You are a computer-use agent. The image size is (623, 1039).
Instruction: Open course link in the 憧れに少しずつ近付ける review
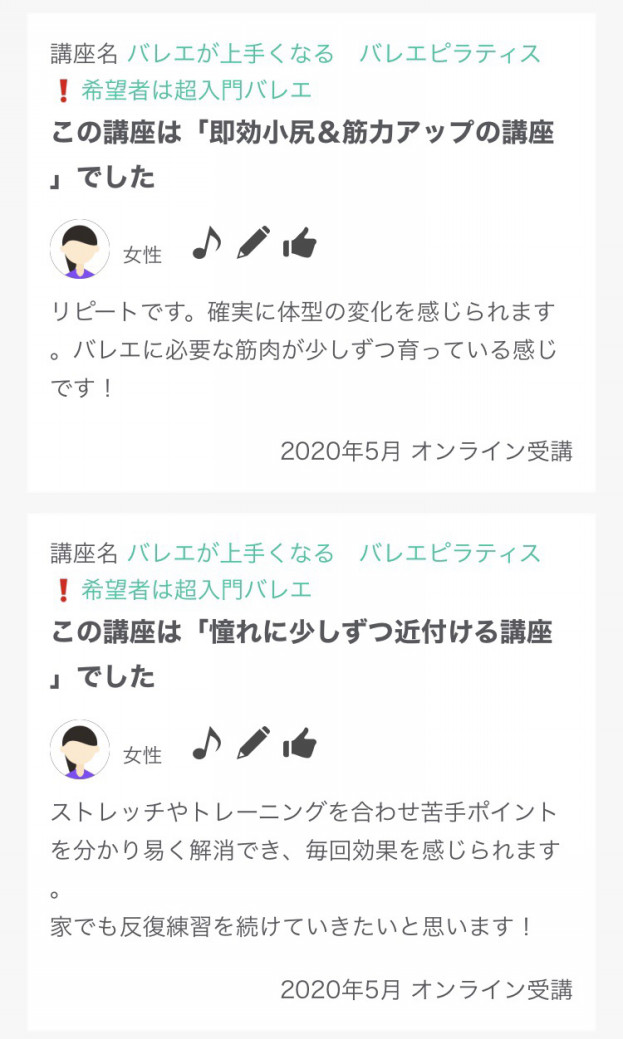[333, 553]
